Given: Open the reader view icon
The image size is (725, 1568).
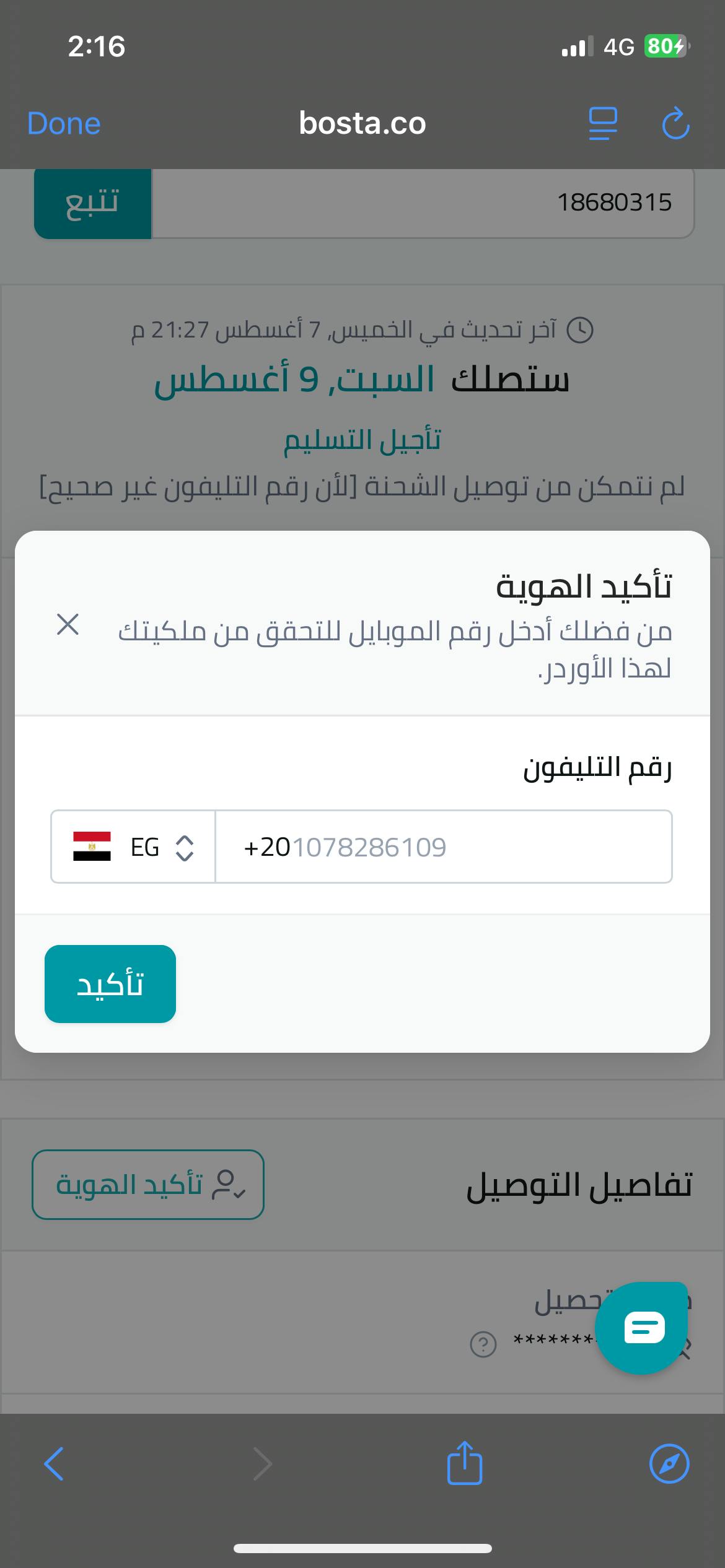Looking at the screenshot, I should pos(603,123).
